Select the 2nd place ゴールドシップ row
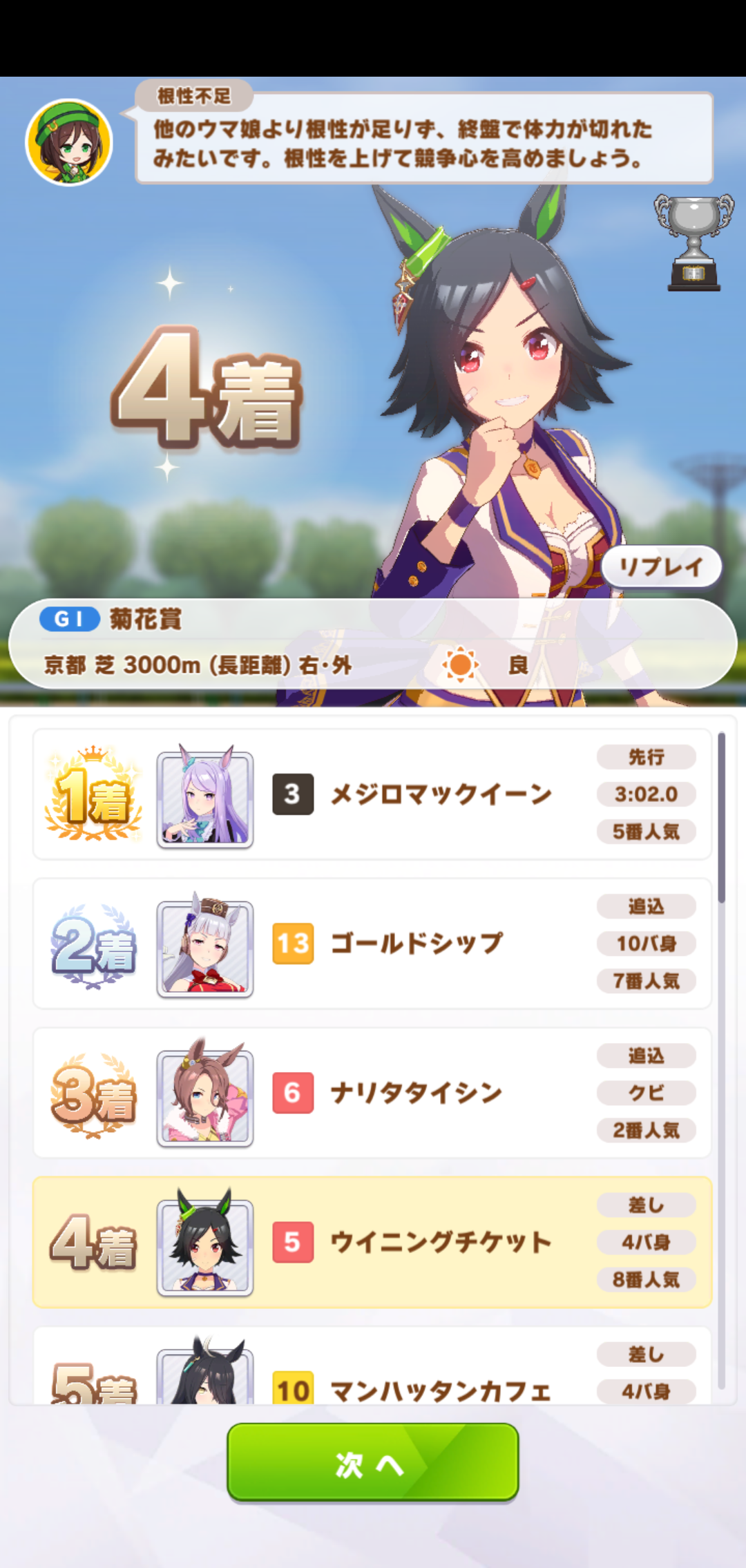 coord(372,944)
